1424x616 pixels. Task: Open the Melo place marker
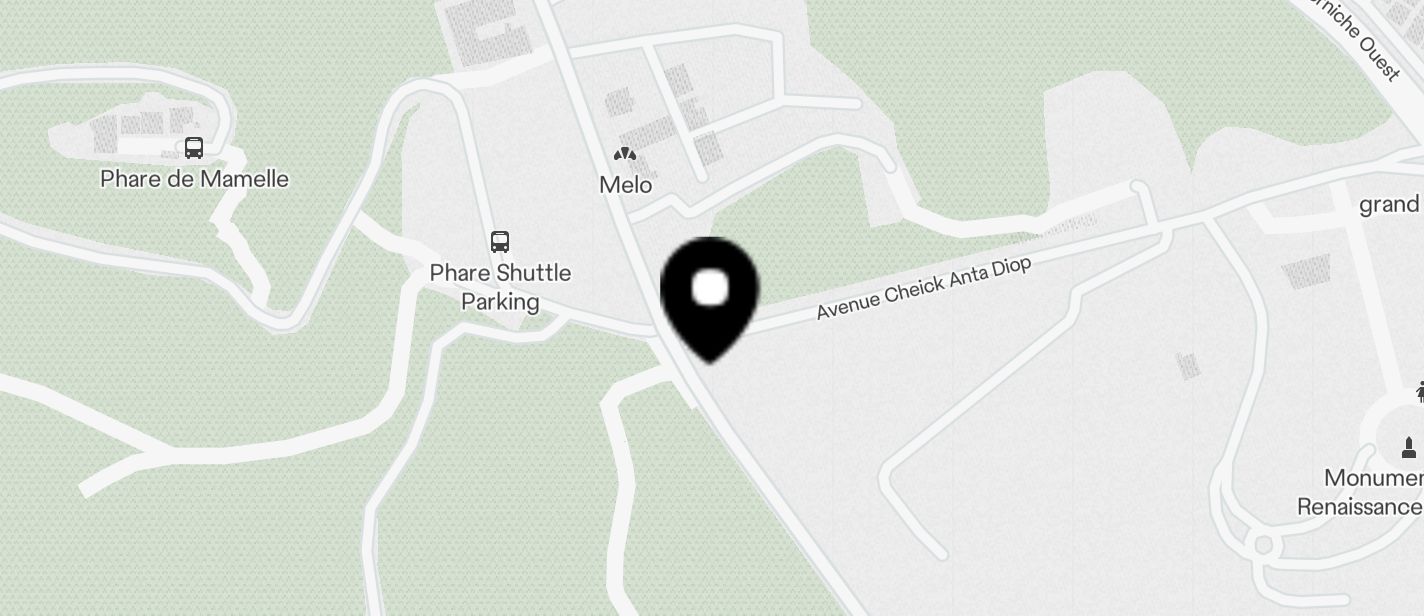click(x=625, y=155)
